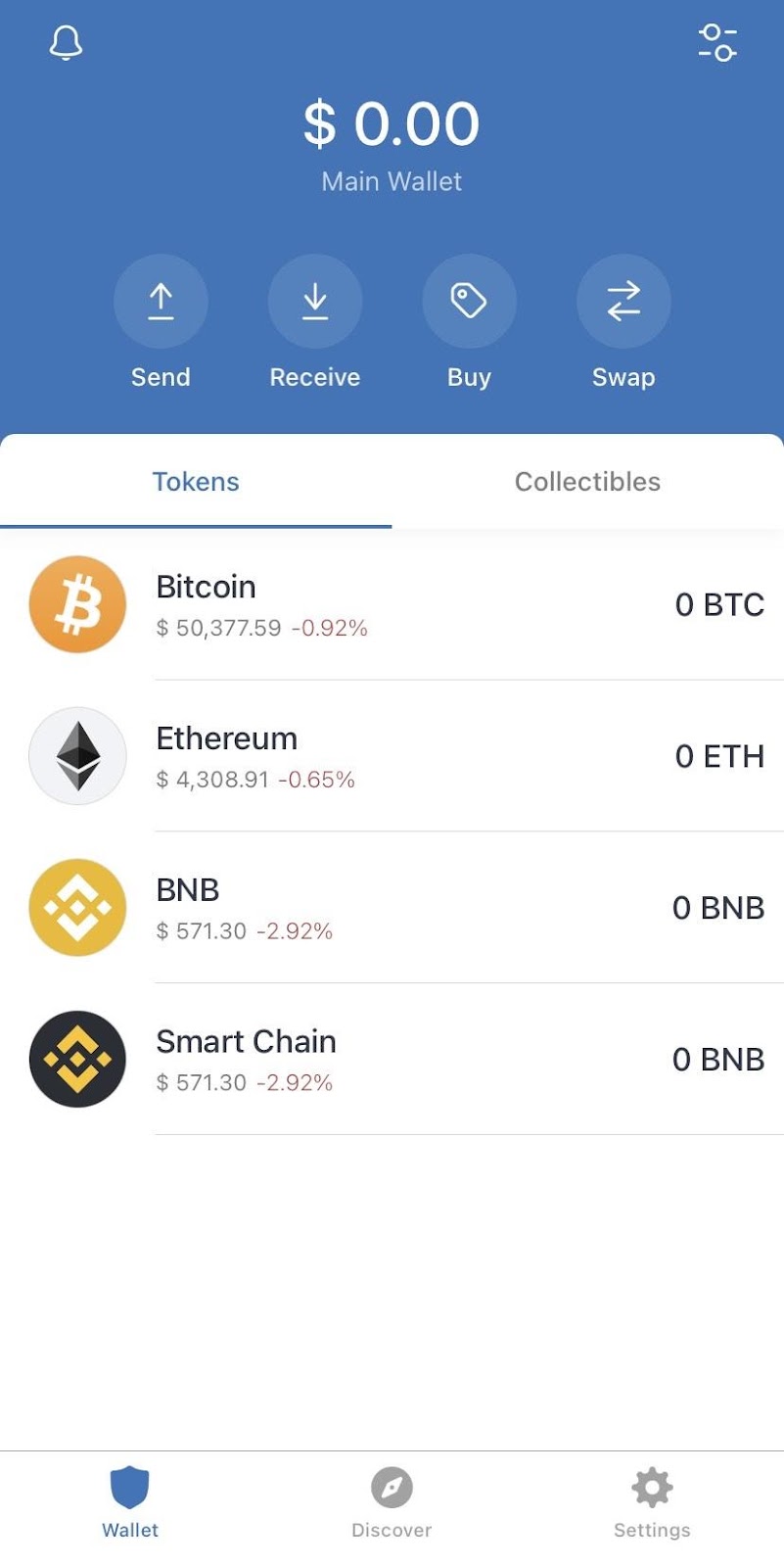
Task: View the BNB token details
Action: pos(392,908)
